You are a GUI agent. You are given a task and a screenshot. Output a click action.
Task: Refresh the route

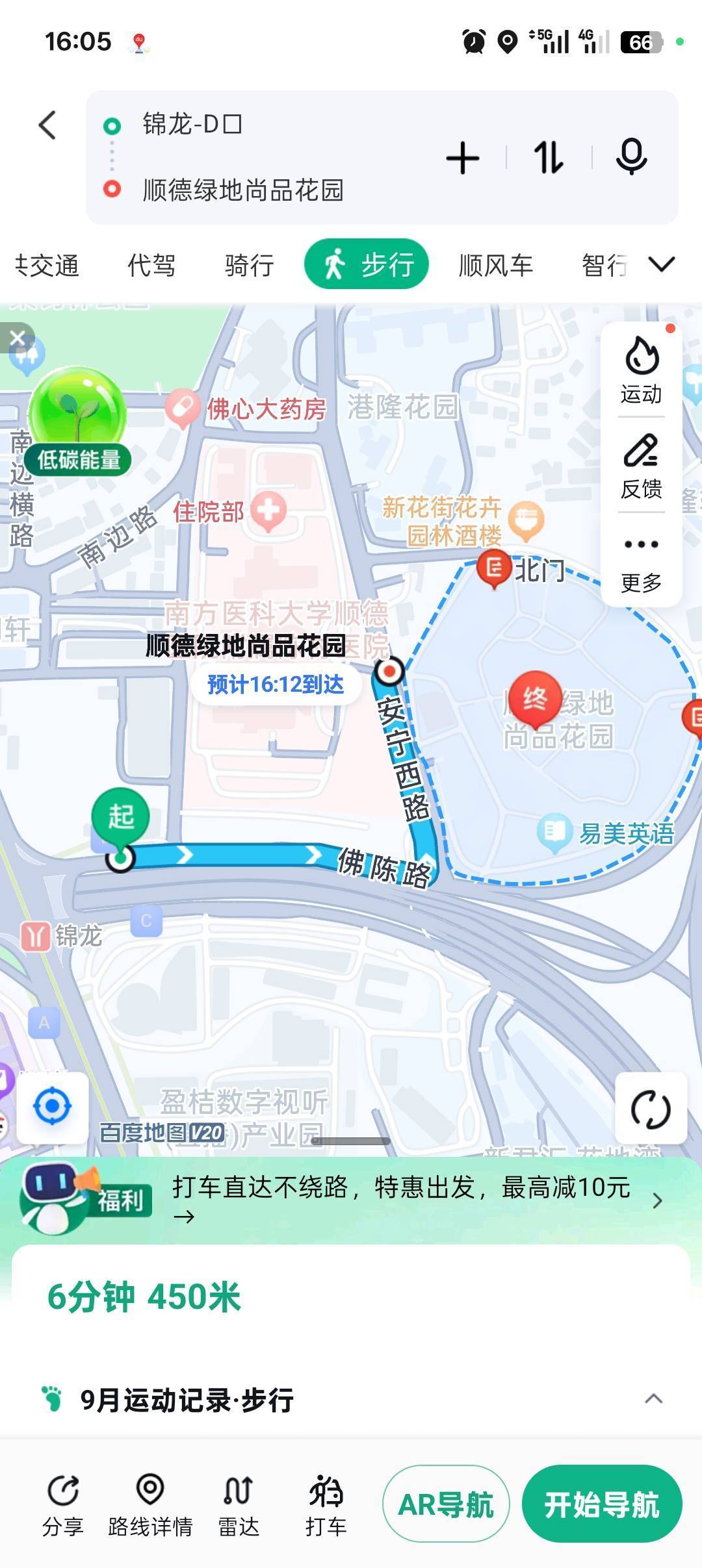click(651, 1109)
